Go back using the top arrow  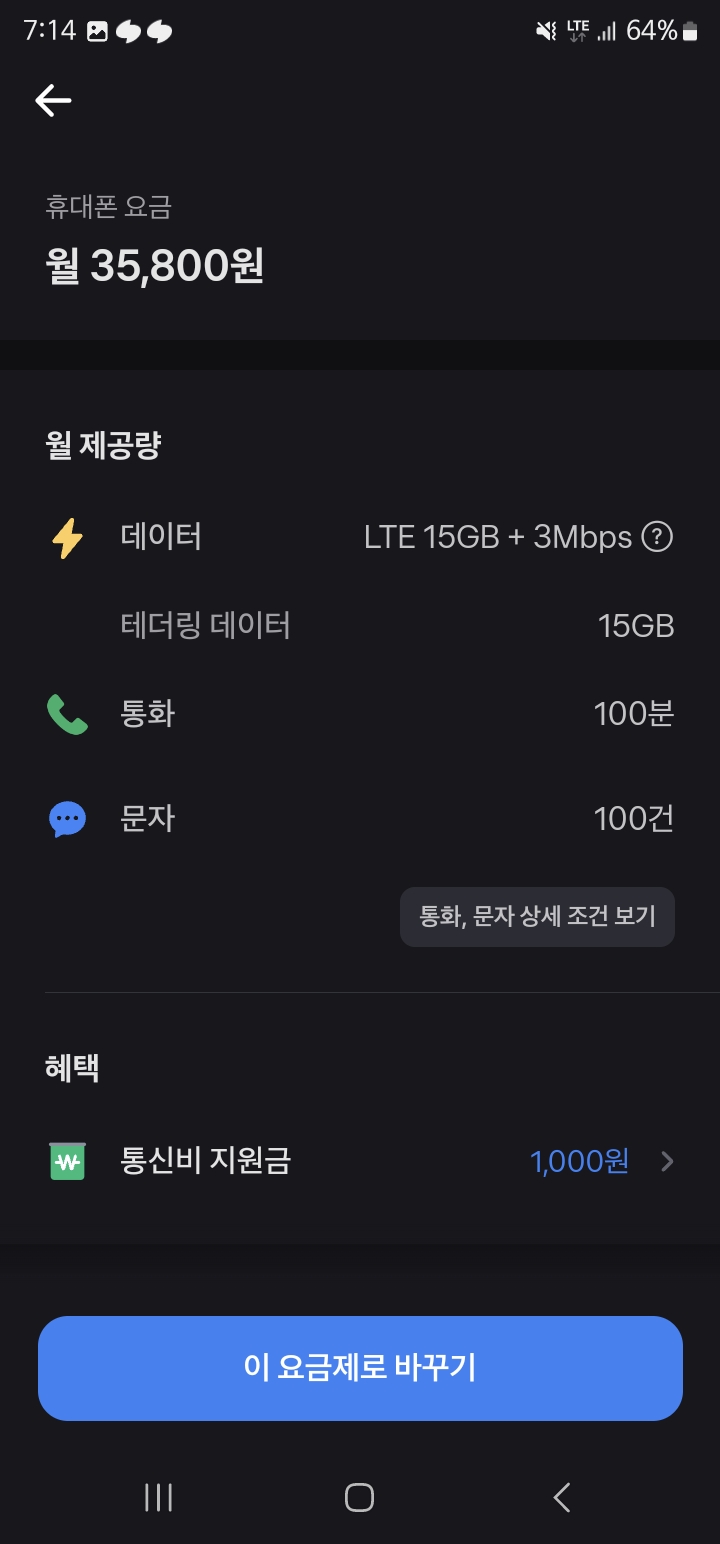(x=53, y=100)
